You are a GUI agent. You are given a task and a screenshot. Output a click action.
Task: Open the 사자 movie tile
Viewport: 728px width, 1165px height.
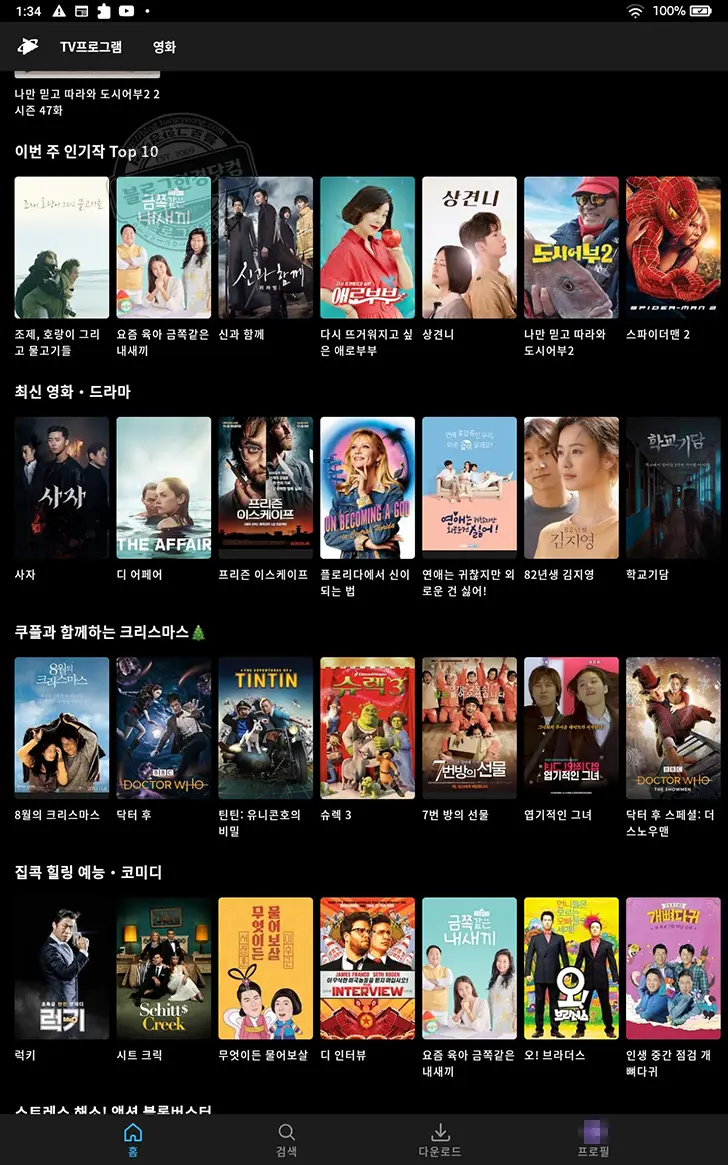(x=62, y=488)
